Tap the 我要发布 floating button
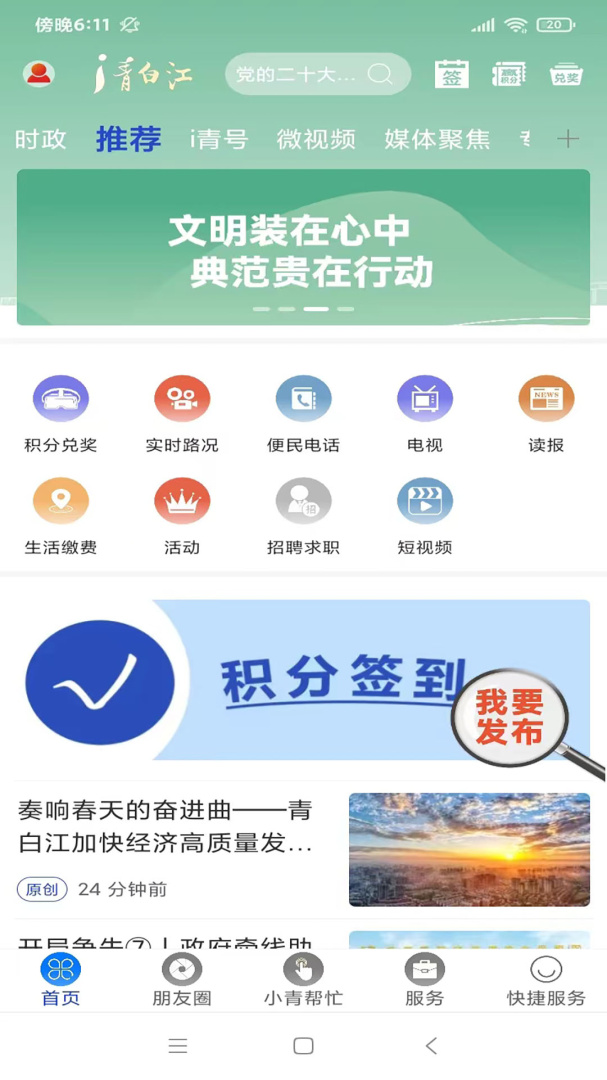607x1080 pixels. coord(509,716)
